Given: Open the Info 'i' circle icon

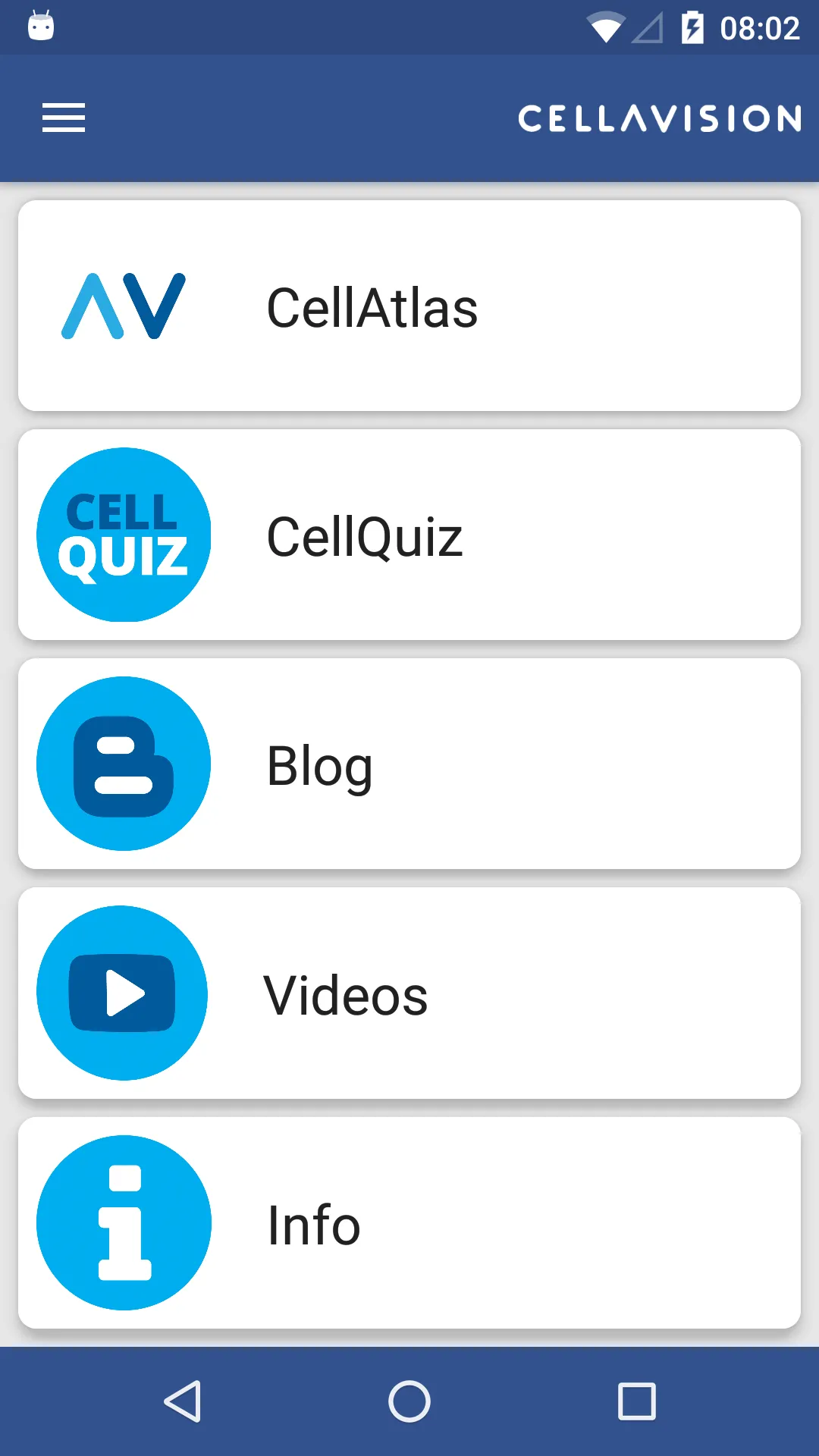Looking at the screenshot, I should tap(123, 1223).
